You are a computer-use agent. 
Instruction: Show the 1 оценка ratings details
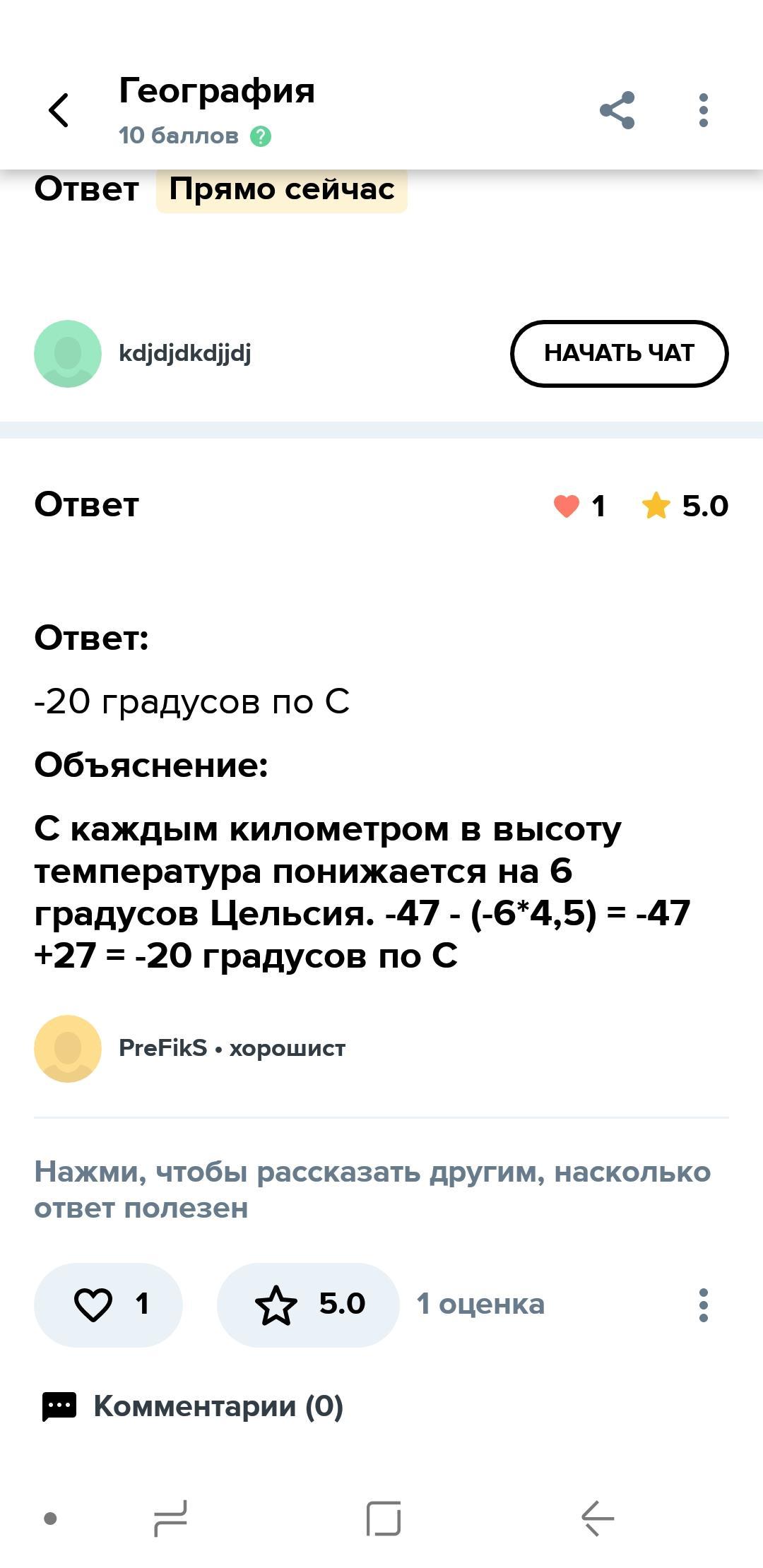480,1304
